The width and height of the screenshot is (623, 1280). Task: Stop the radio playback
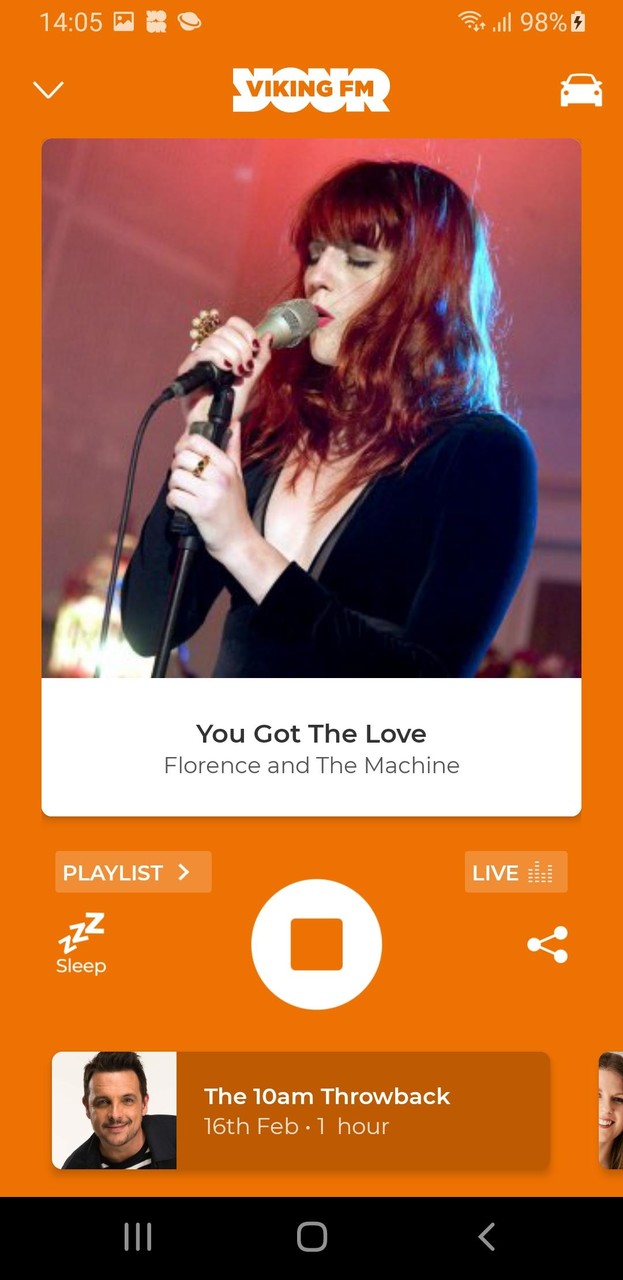click(x=316, y=944)
